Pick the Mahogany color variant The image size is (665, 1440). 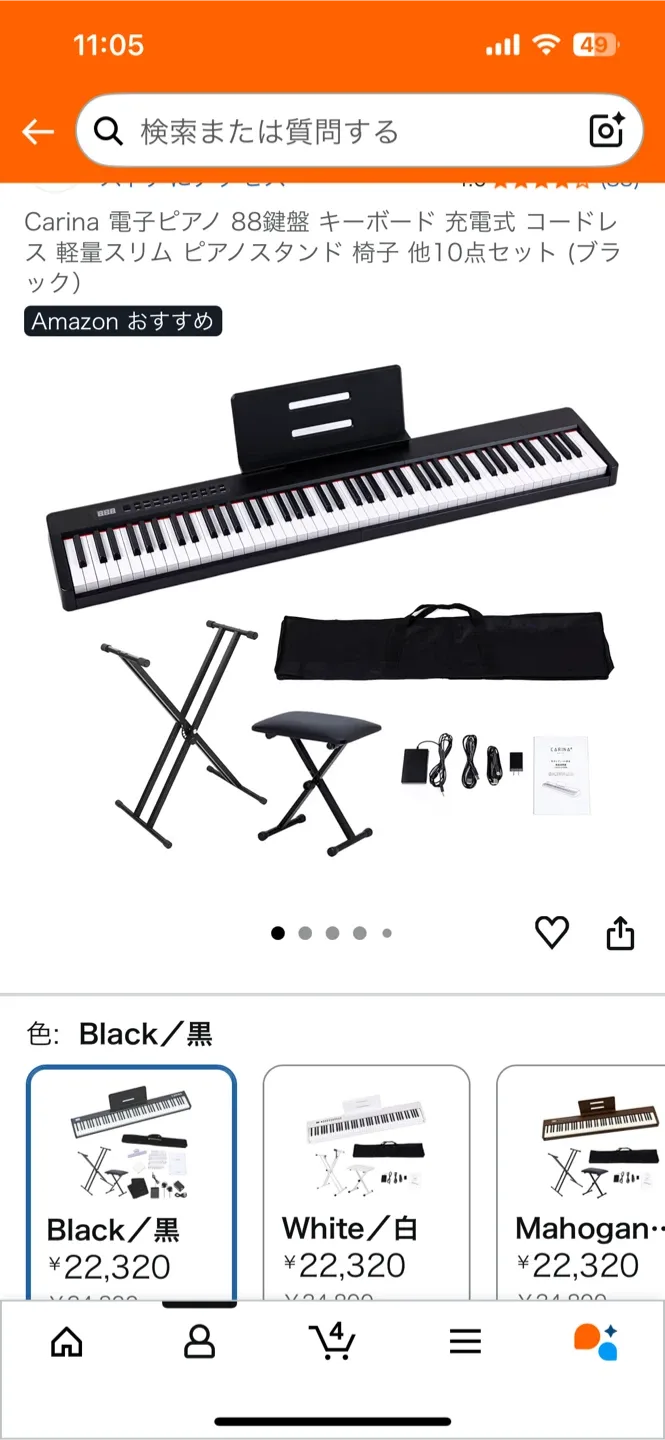coord(584,1178)
